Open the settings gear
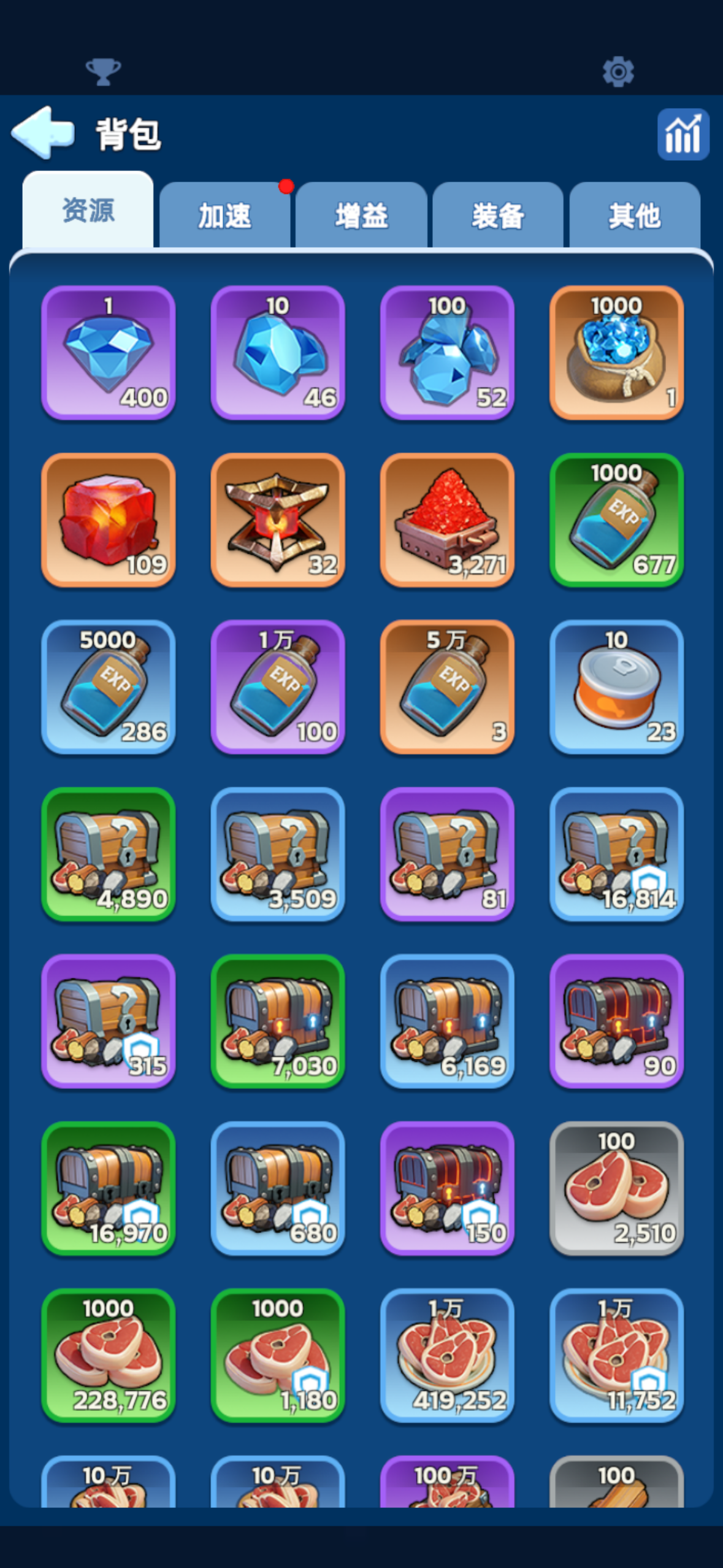This screenshot has height=1568, width=723. [618, 72]
